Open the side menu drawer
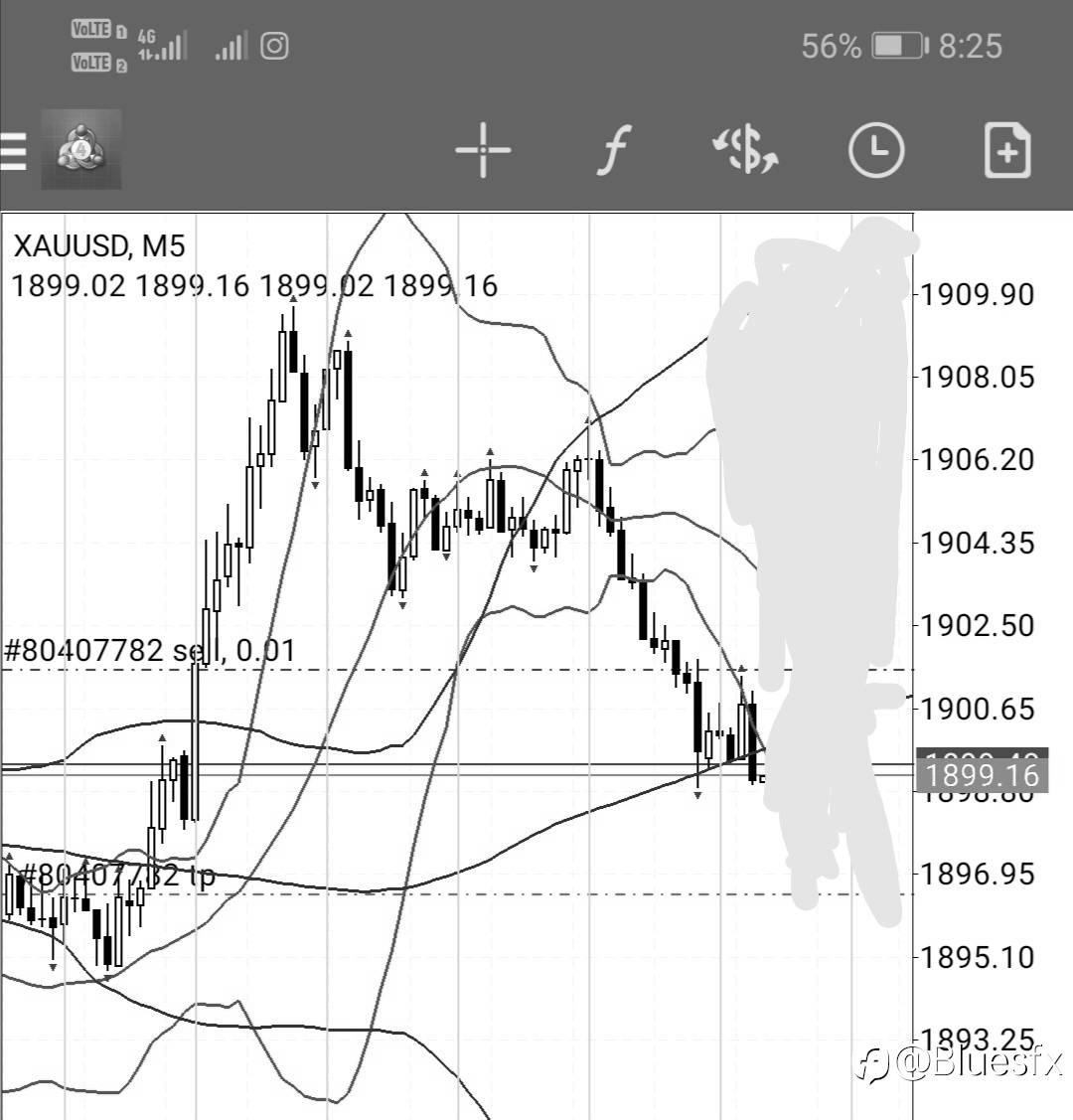Screen dimensions: 1073x1120 tap(14, 151)
